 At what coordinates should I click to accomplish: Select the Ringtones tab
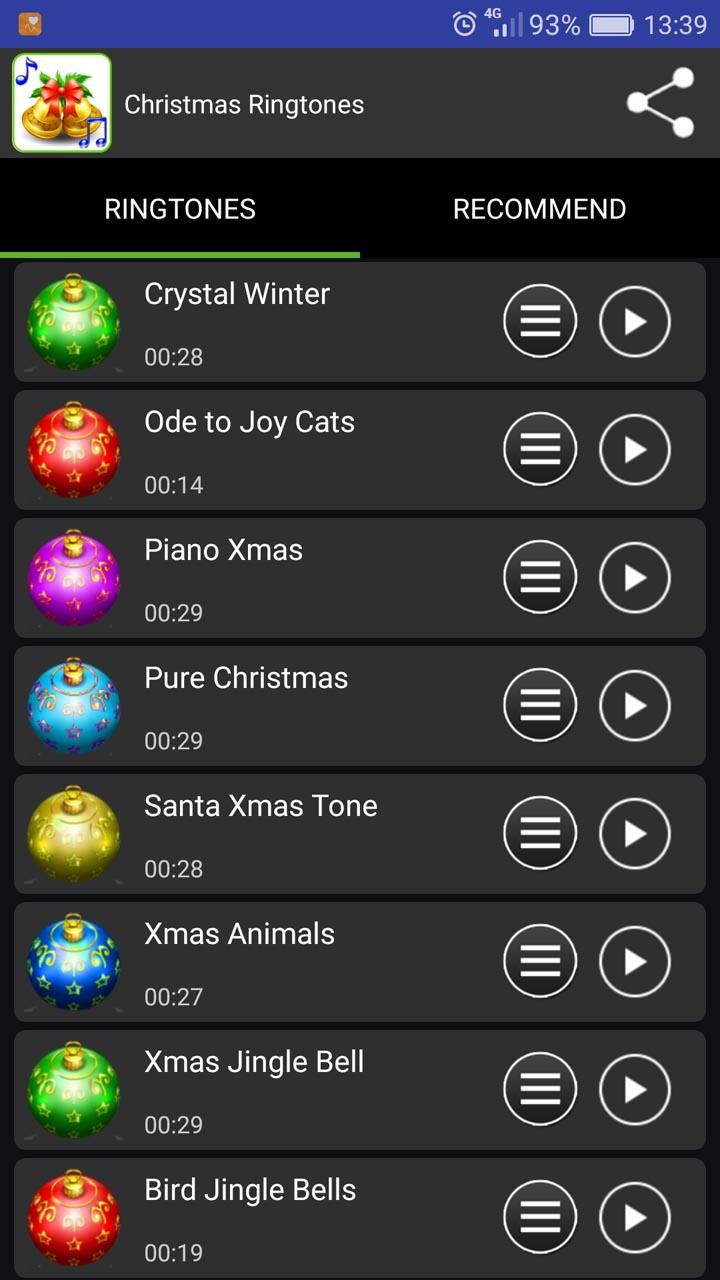click(180, 209)
